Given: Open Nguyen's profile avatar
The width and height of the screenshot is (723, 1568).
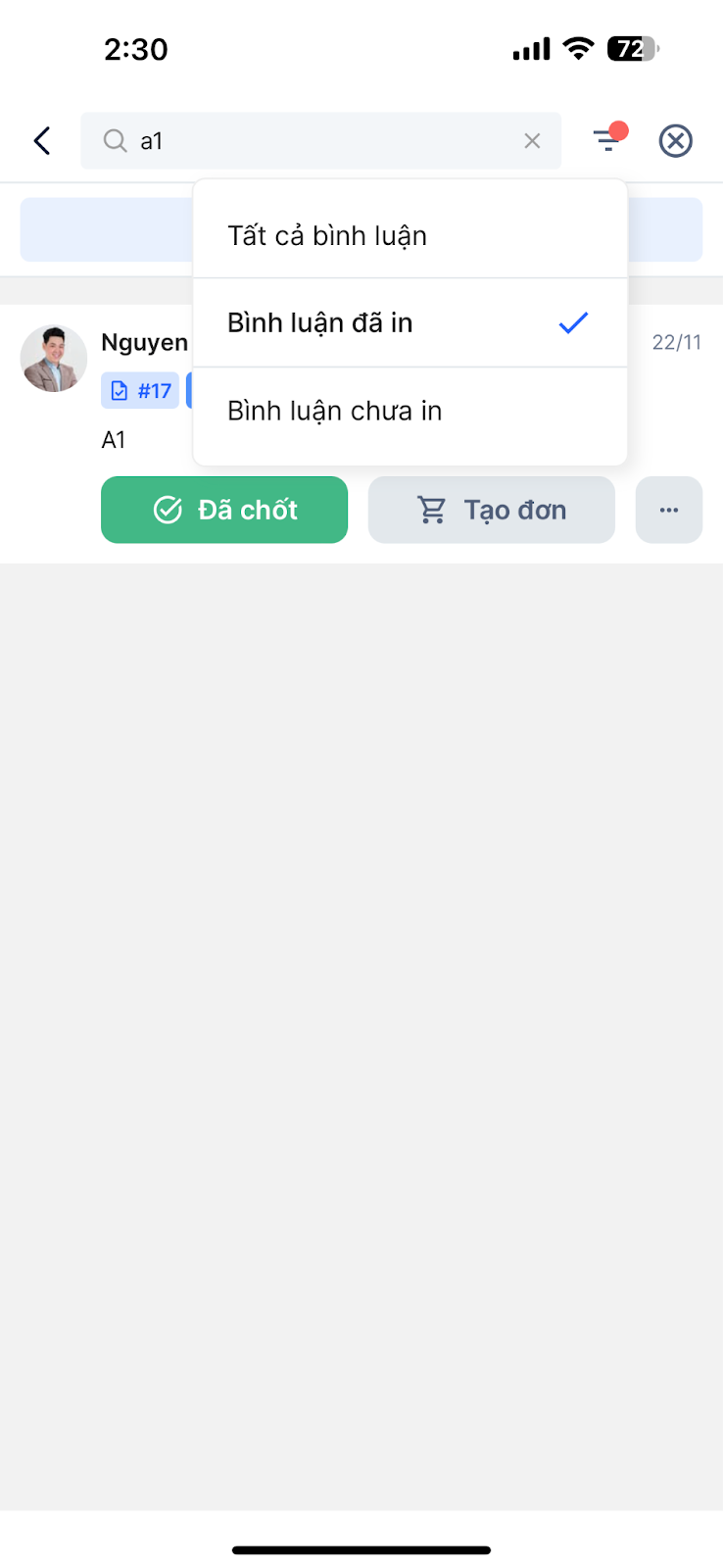Looking at the screenshot, I should click(54, 359).
